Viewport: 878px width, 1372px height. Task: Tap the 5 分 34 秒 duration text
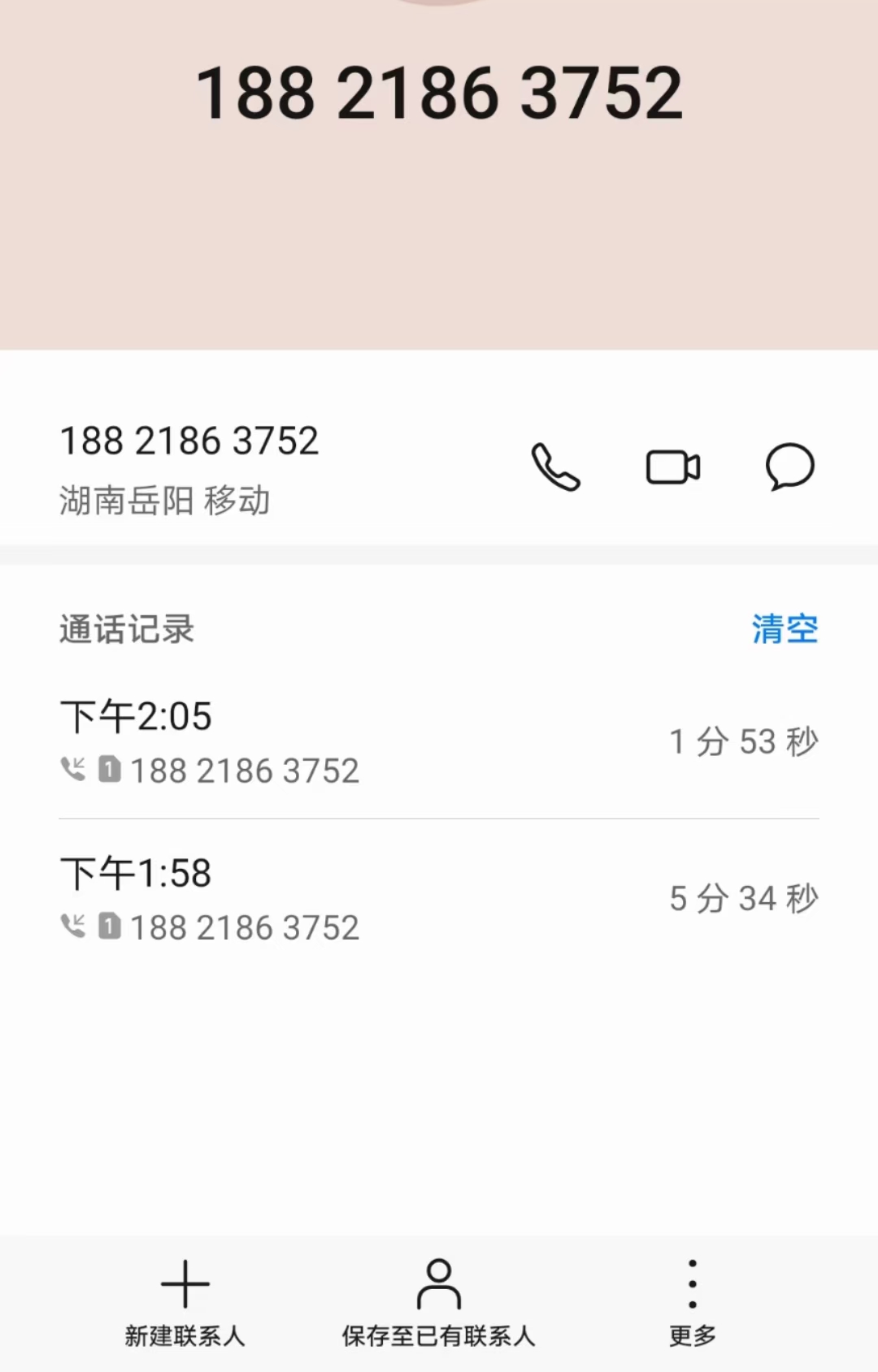(x=744, y=897)
